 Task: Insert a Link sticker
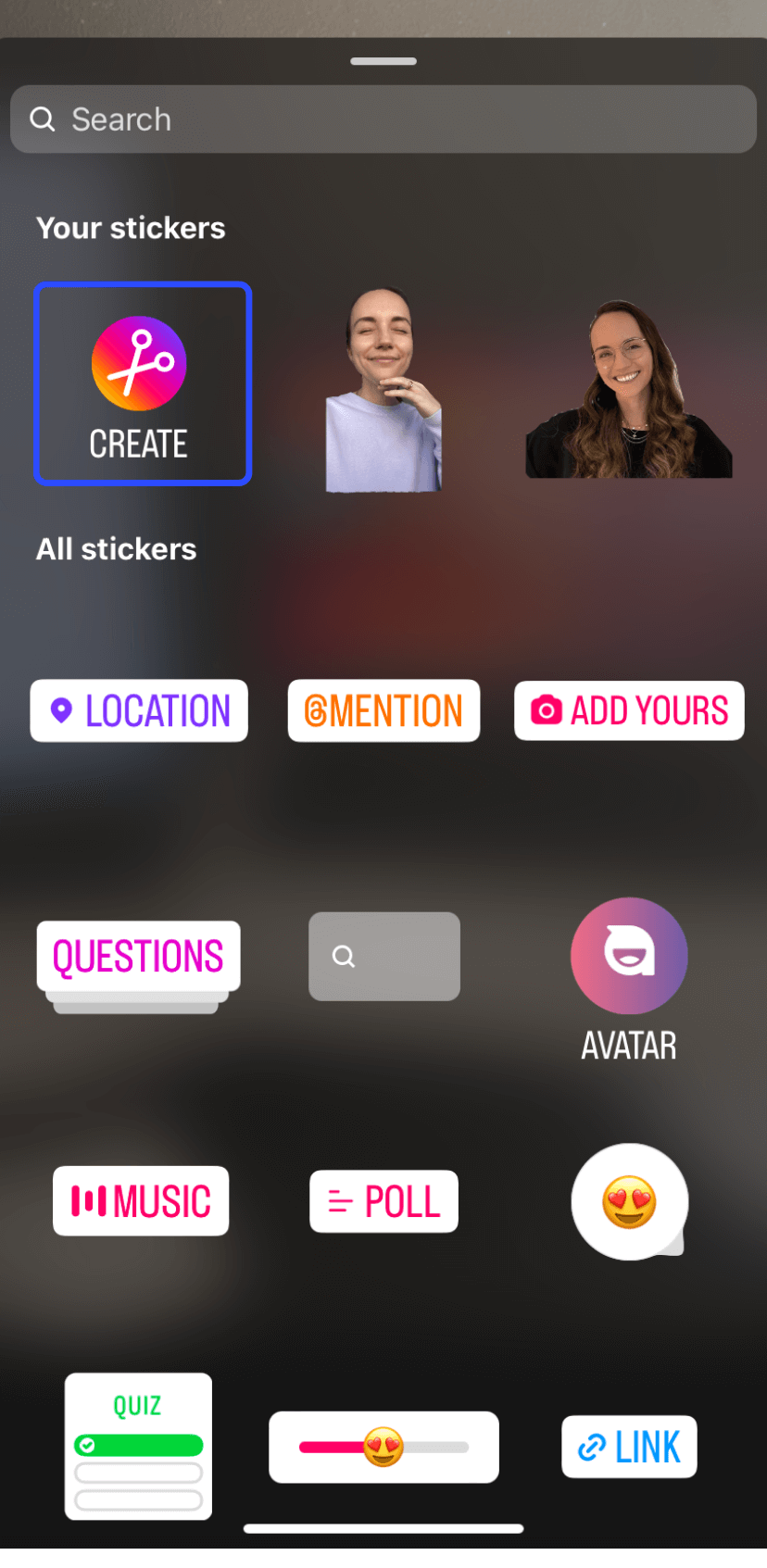pos(629,1447)
